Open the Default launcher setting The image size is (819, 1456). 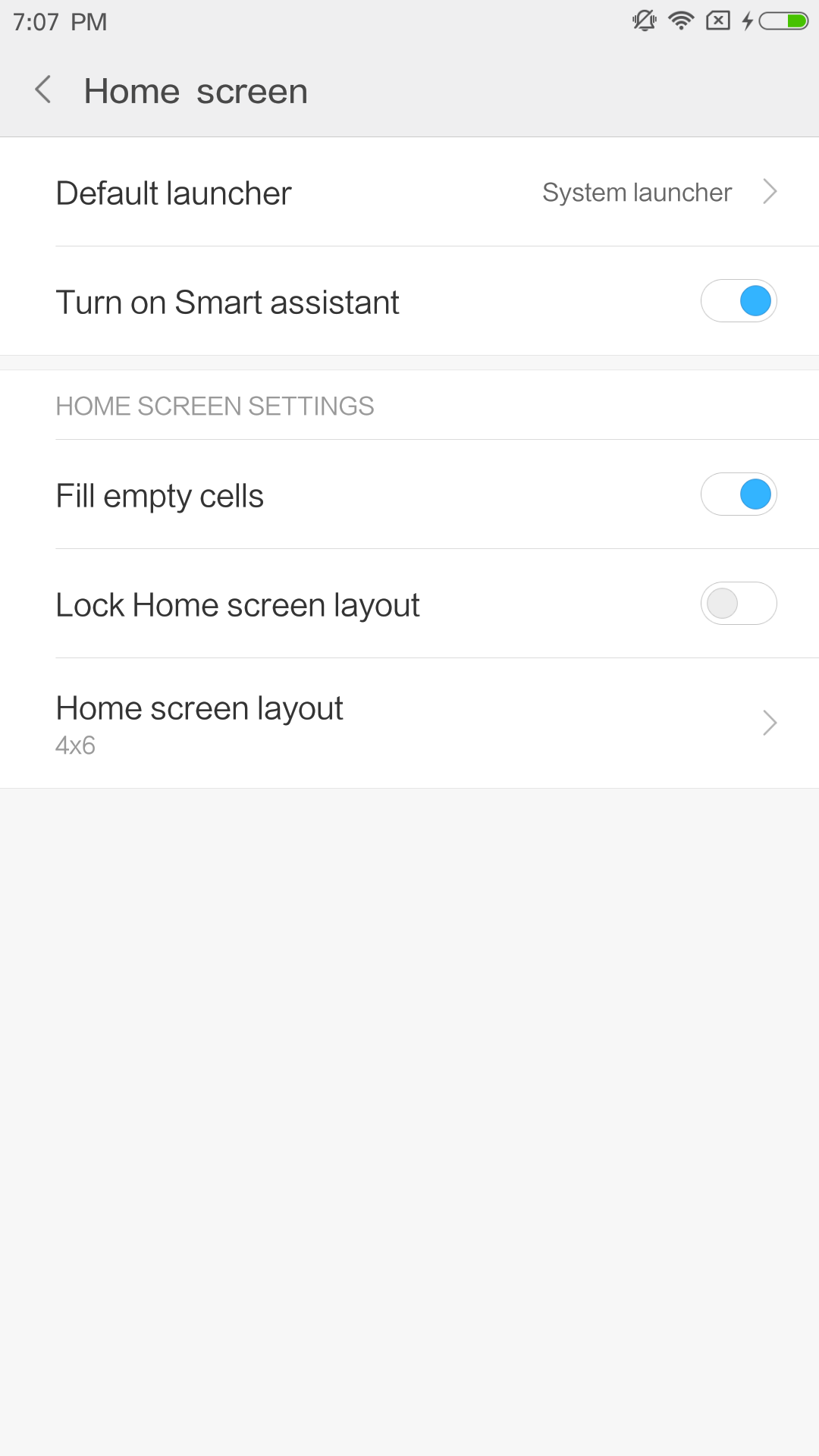pos(409,192)
